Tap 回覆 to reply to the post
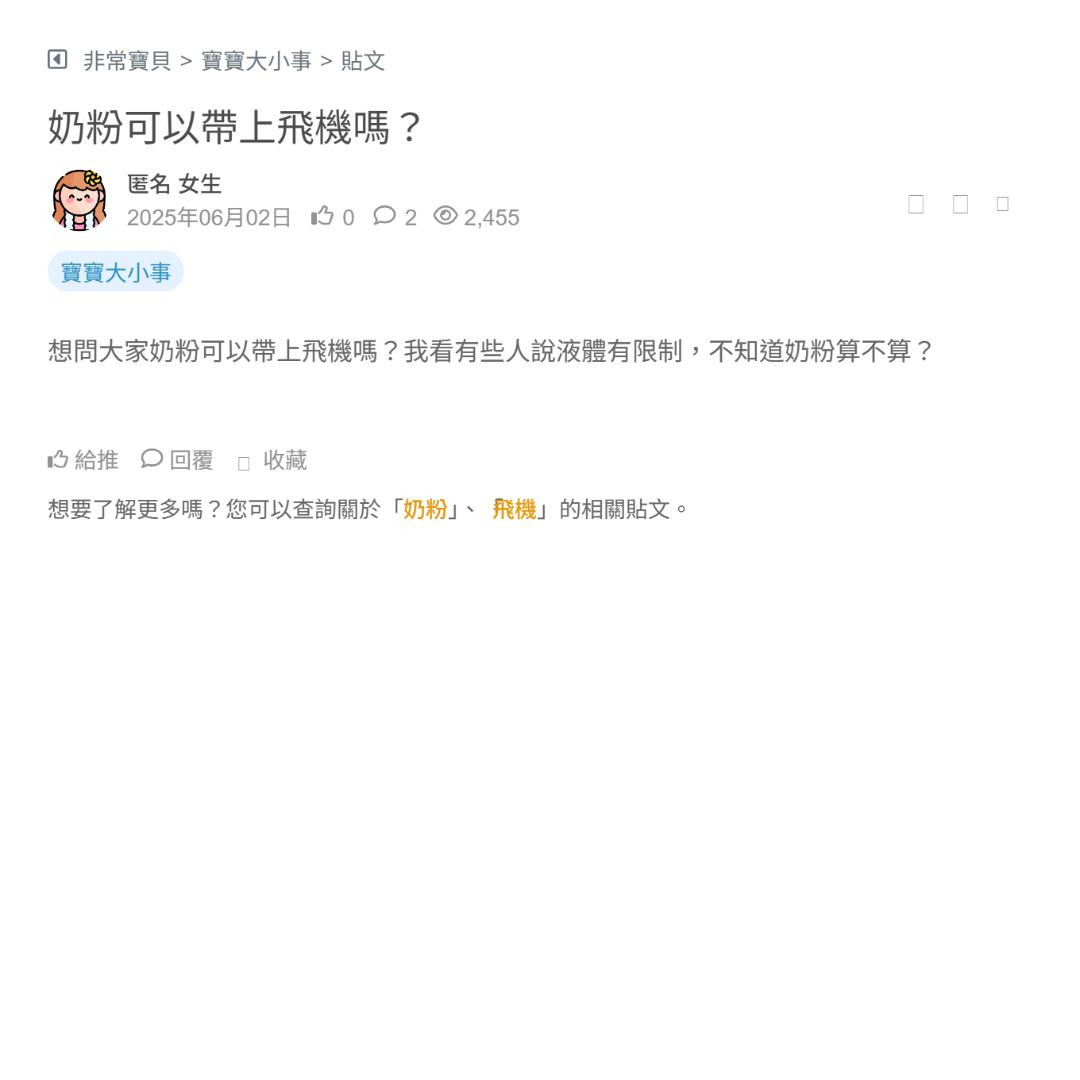1080x1080 pixels. (x=178, y=460)
